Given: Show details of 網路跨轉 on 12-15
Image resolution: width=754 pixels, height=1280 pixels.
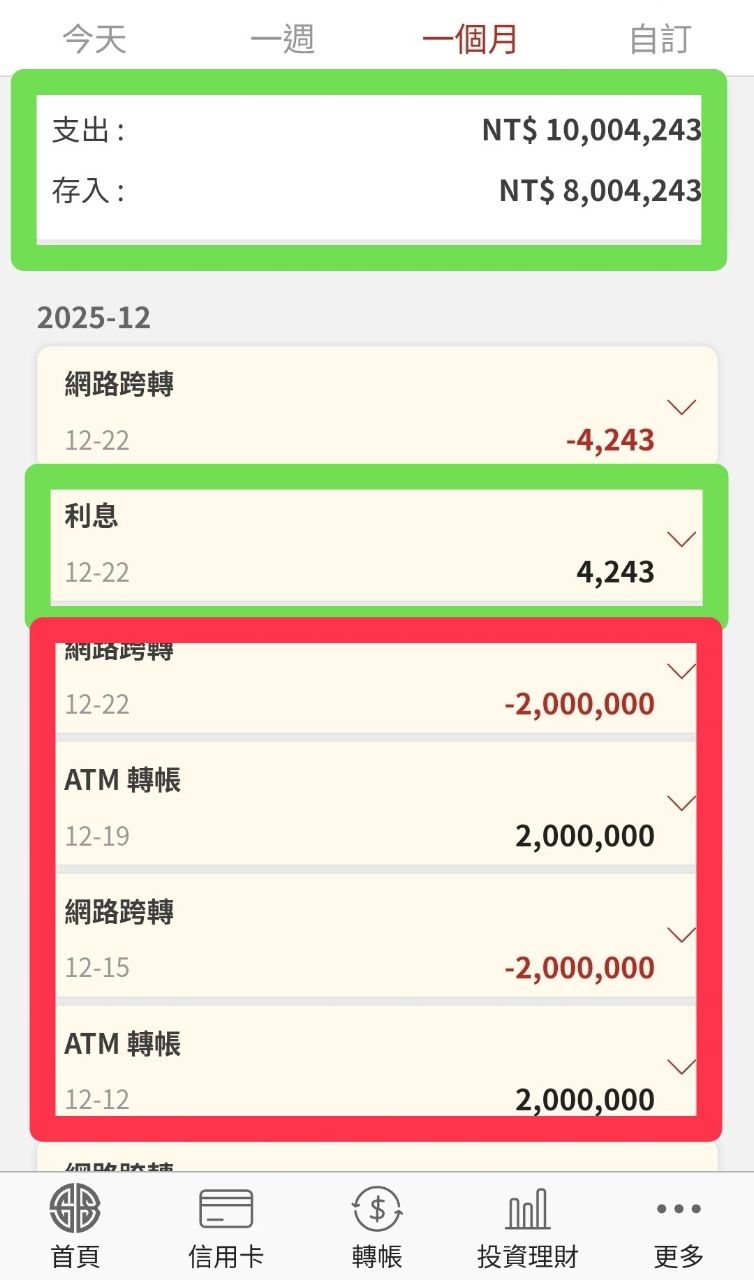Looking at the screenshot, I should [681, 935].
